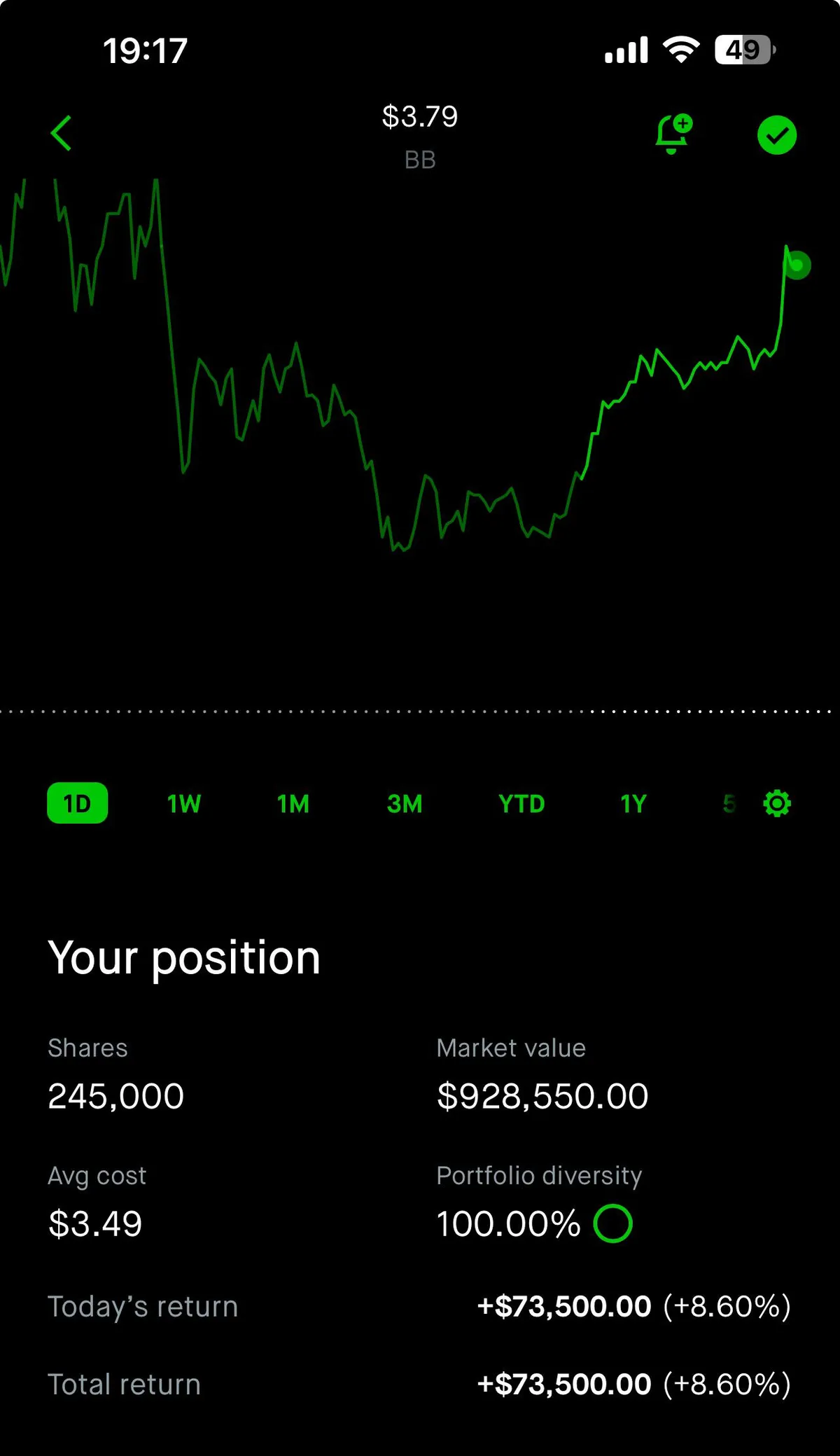Open chart settings with the gear icon
840x1456 pixels.
tap(776, 804)
